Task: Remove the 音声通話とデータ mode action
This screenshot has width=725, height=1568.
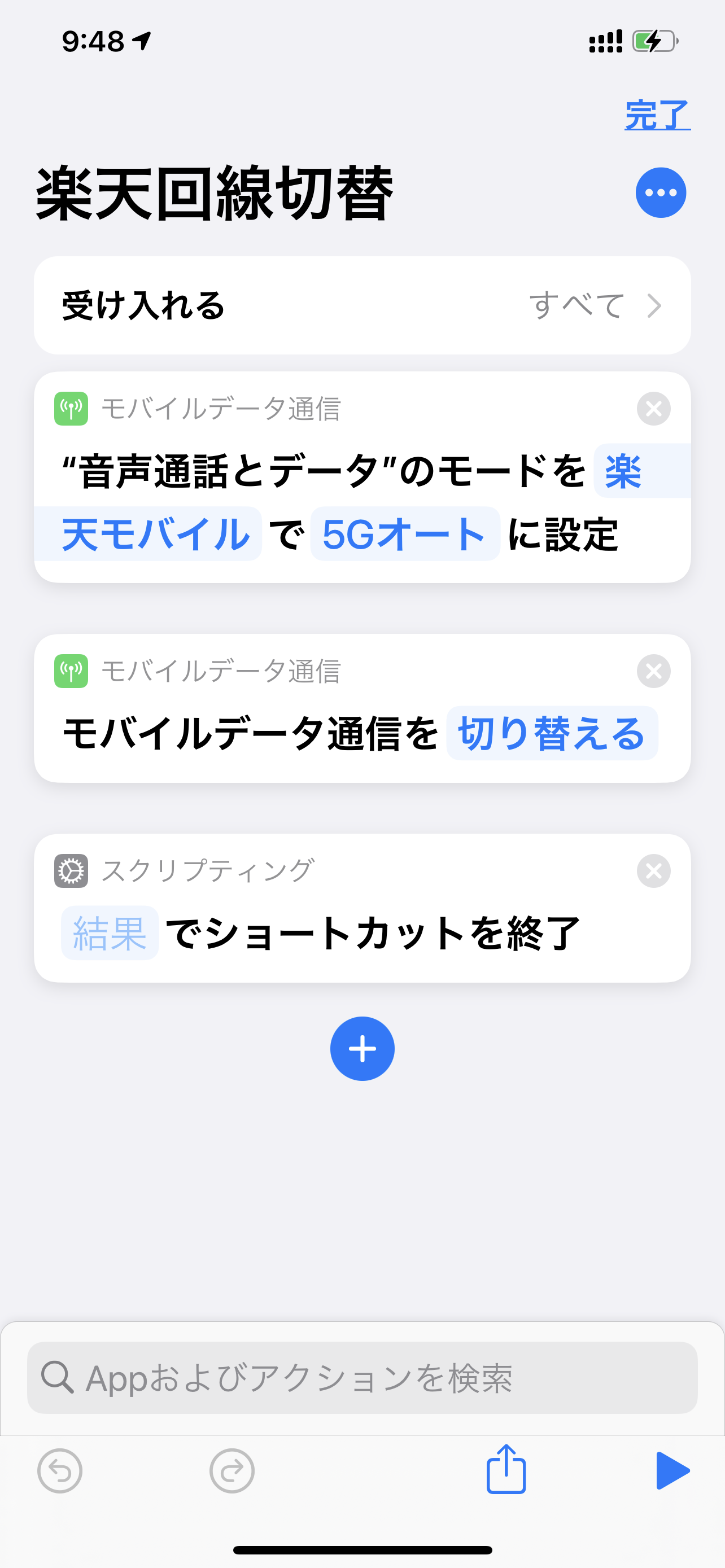Action: point(653,409)
